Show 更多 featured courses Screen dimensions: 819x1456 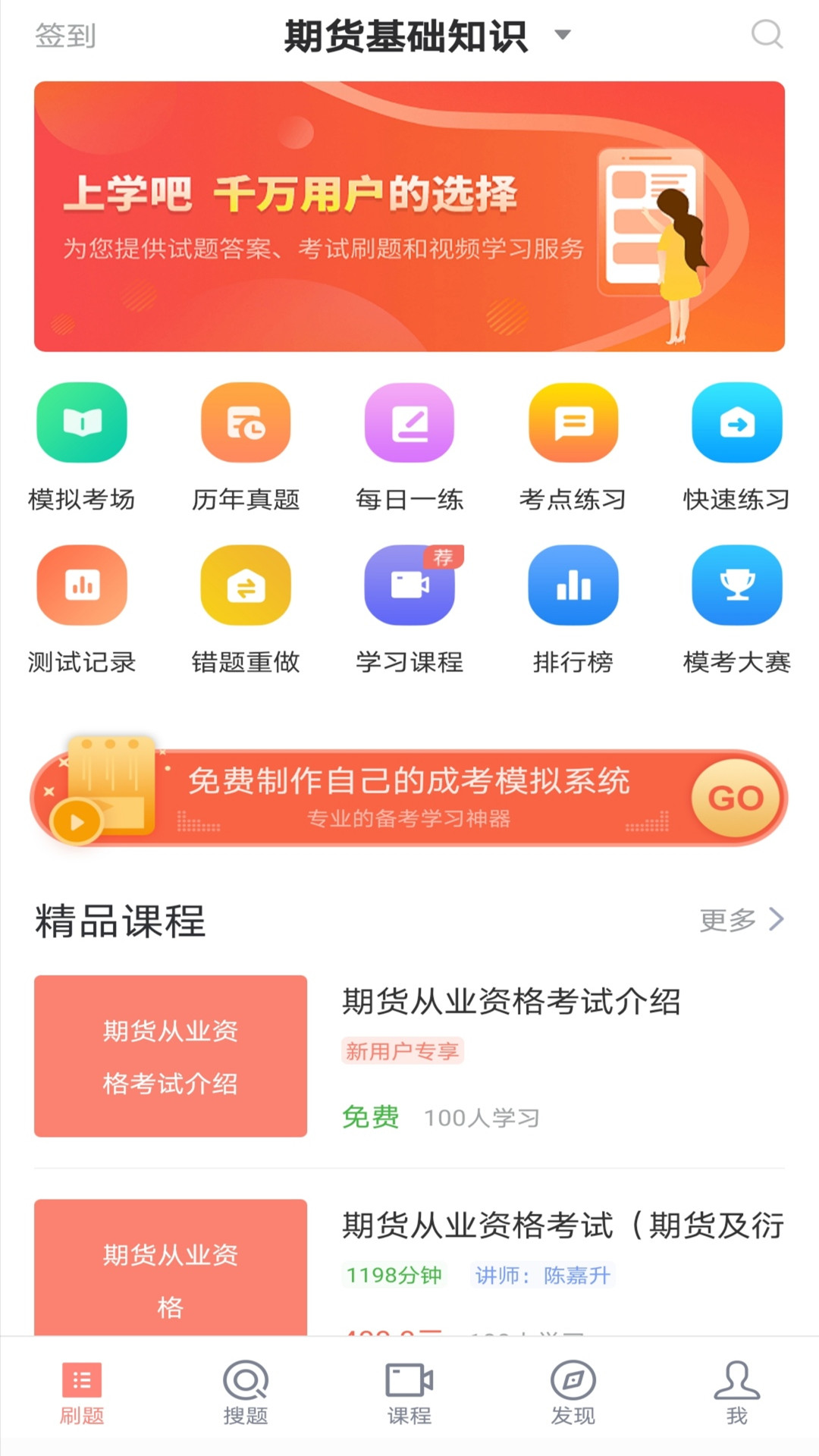pyautogui.click(x=741, y=920)
